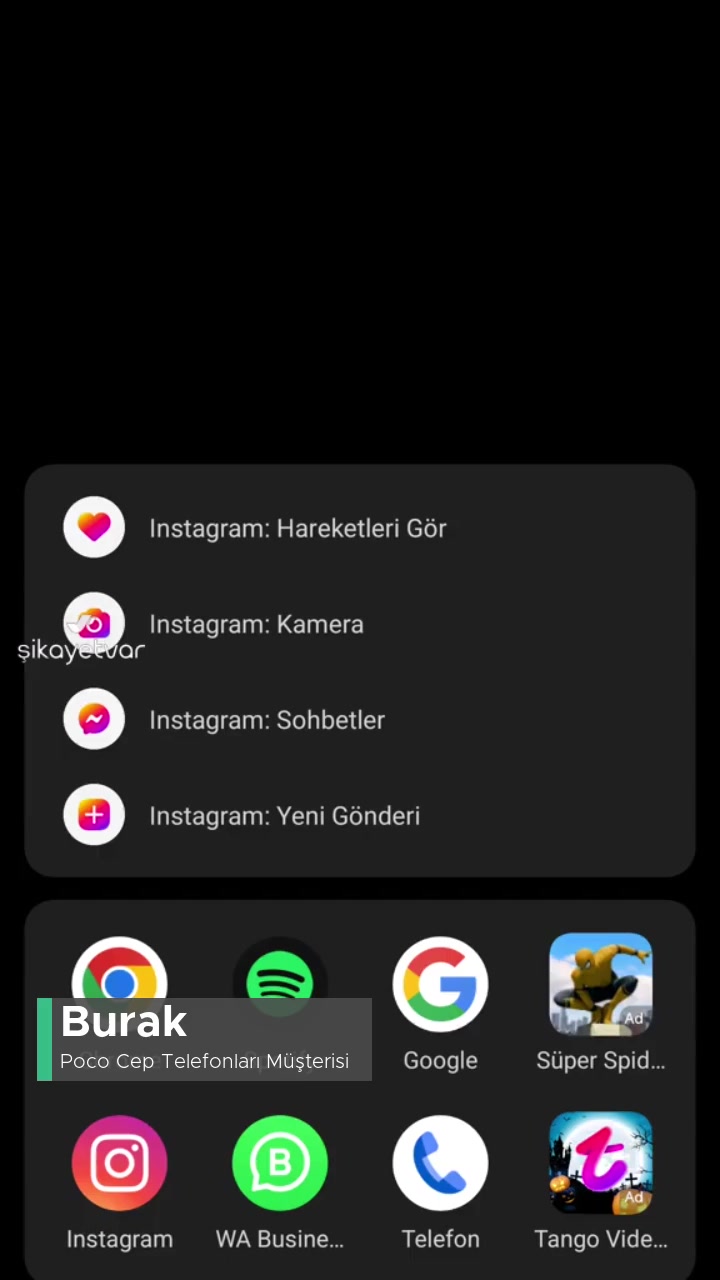Open the Telefon dialer icon
Screen dimensions: 720x1280
pos(440,1162)
